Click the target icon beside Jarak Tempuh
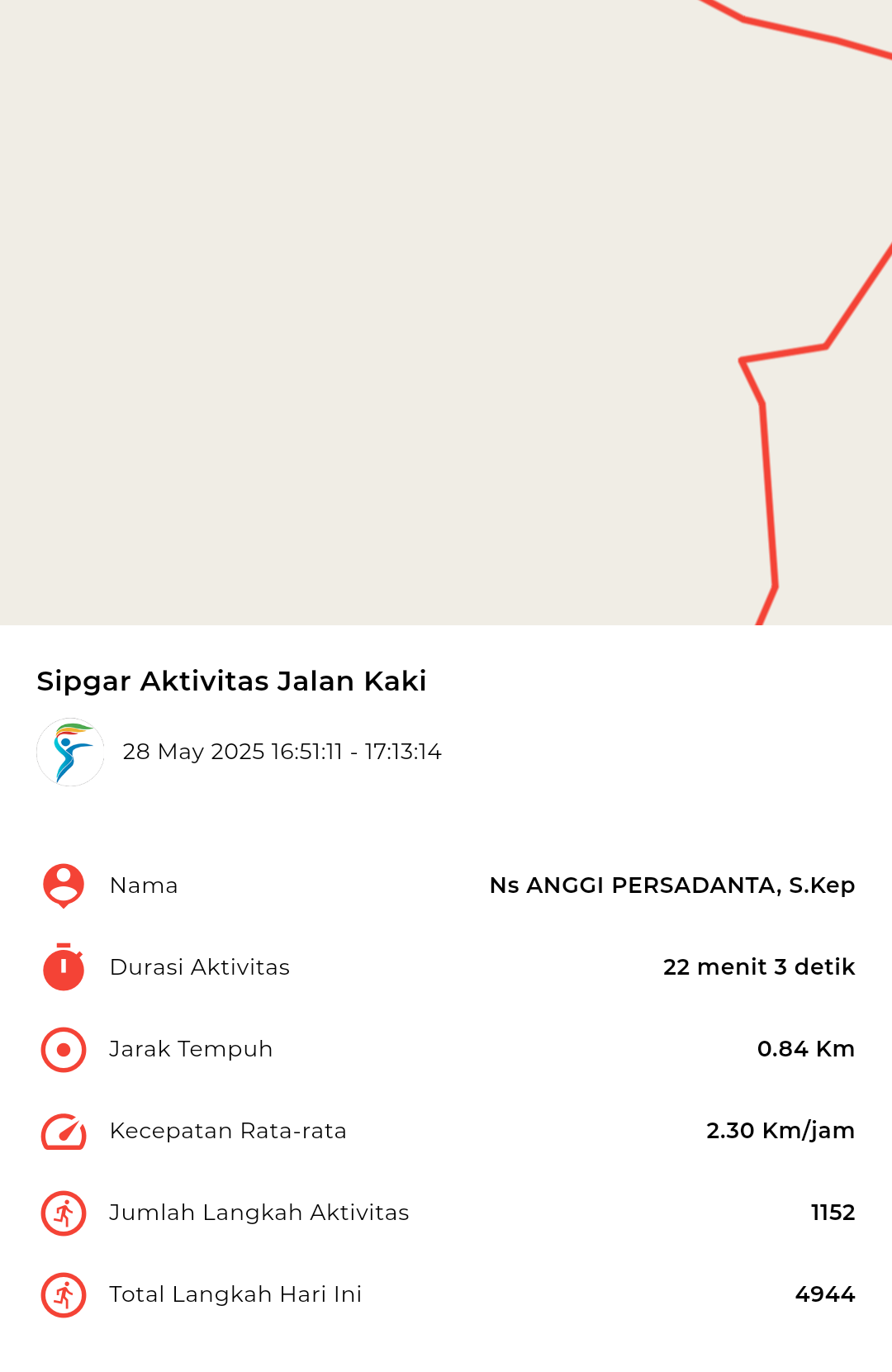The image size is (892, 1372). (63, 1049)
